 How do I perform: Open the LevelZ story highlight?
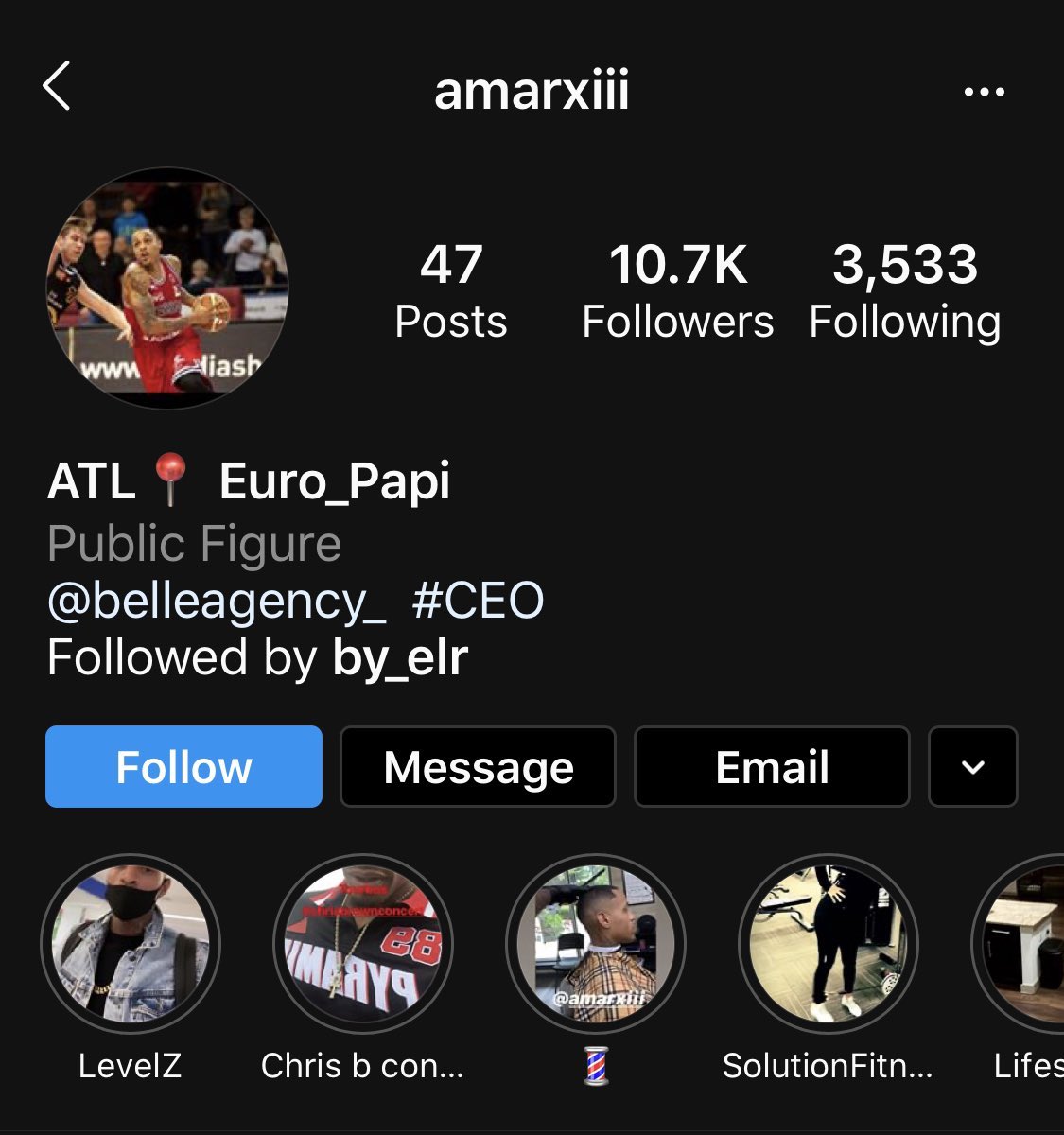click(x=131, y=944)
